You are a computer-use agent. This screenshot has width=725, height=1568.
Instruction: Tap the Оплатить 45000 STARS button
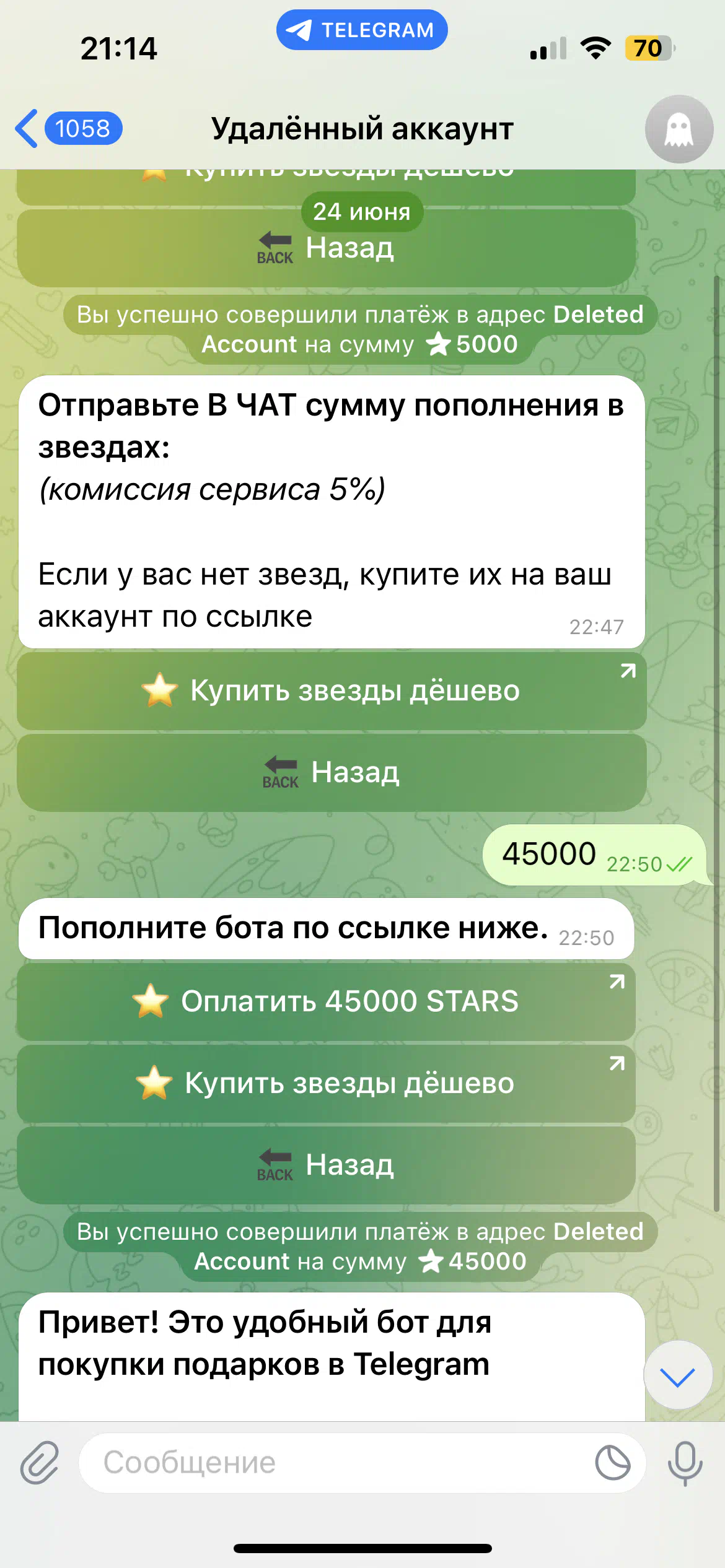(x=326, y=1001)
